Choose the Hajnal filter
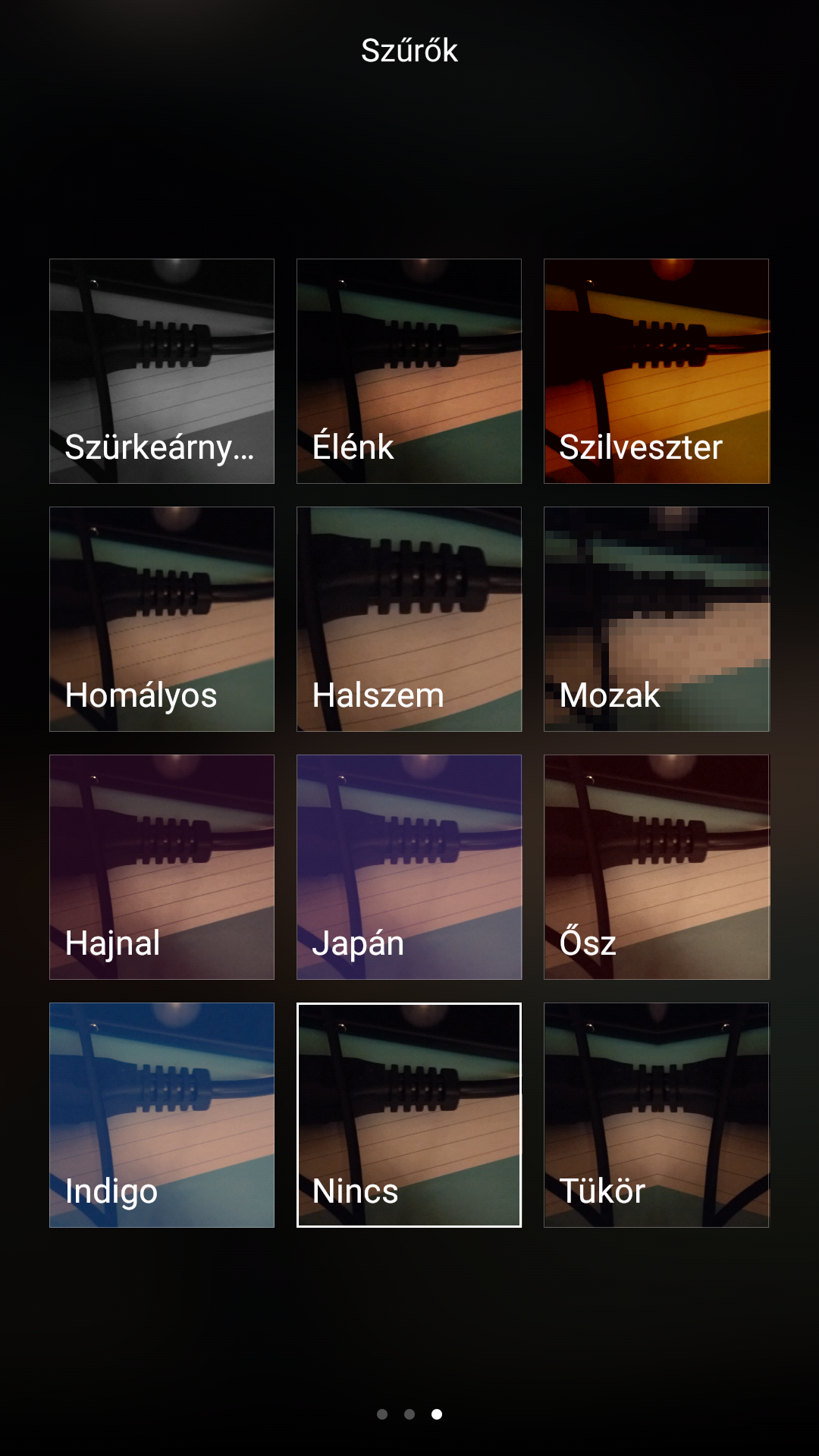The width and height of the screenshot is (819, 1456). pyautogui.click(x=162, y=867)
